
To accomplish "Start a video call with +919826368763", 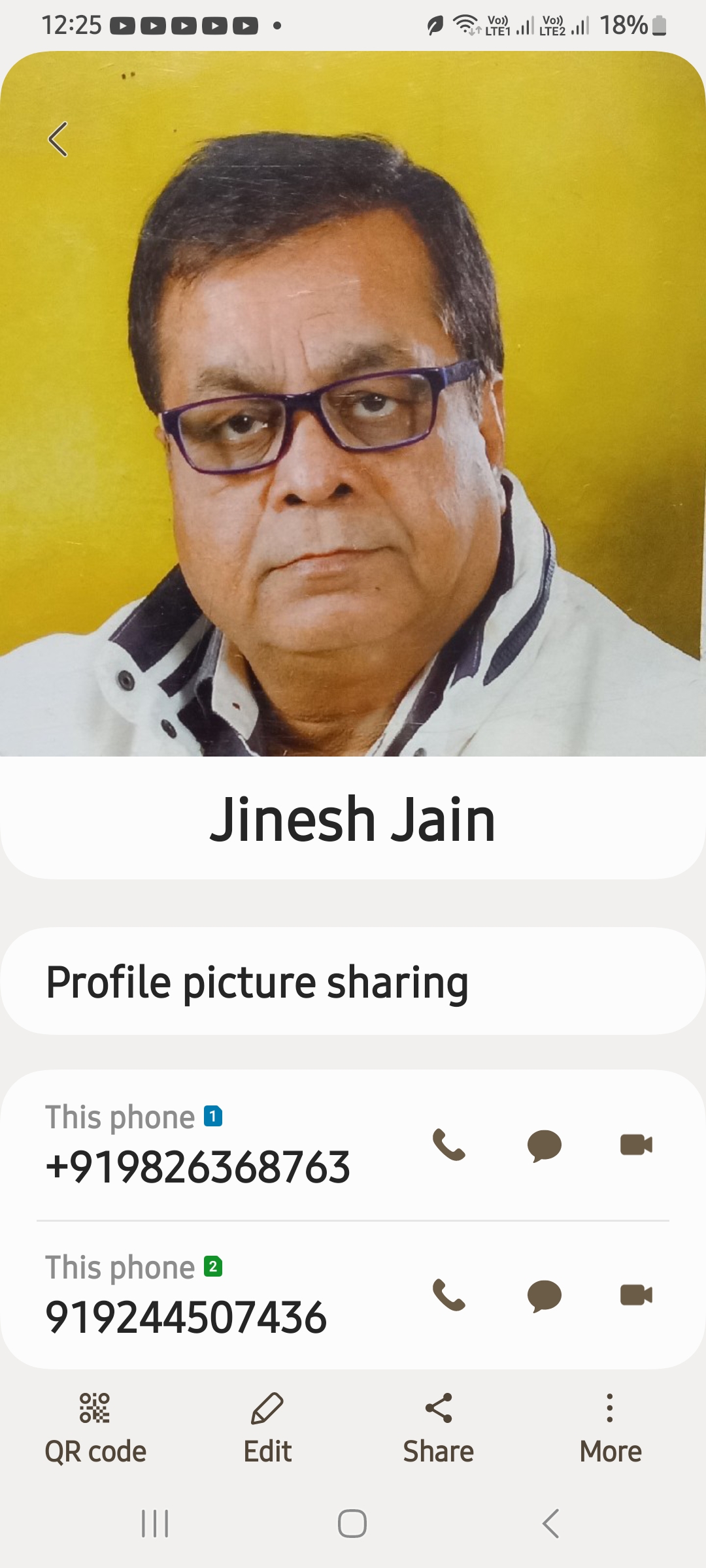I will 636,1145.
